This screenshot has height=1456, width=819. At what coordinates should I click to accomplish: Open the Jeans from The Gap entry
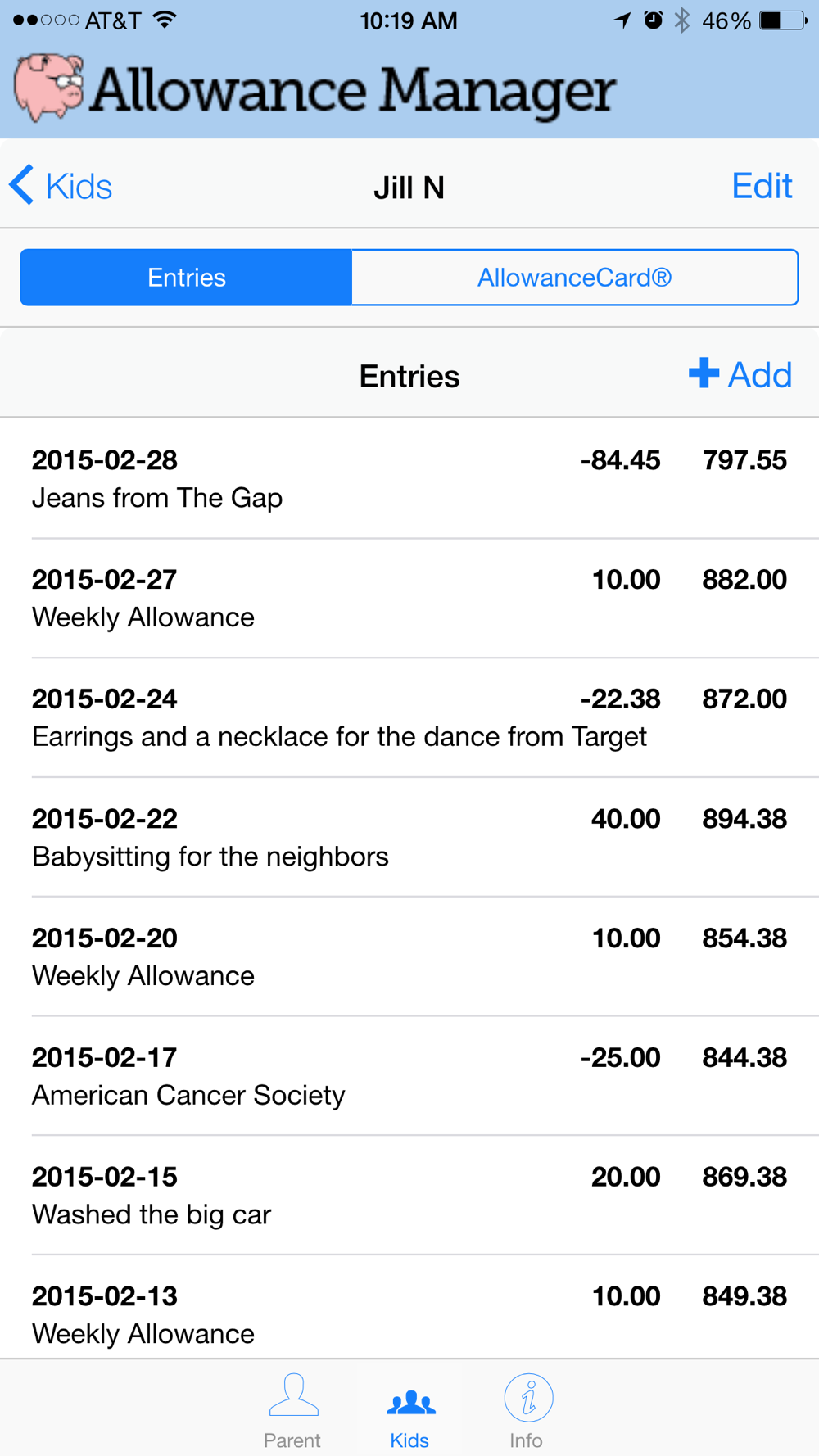tap(409, 479)
